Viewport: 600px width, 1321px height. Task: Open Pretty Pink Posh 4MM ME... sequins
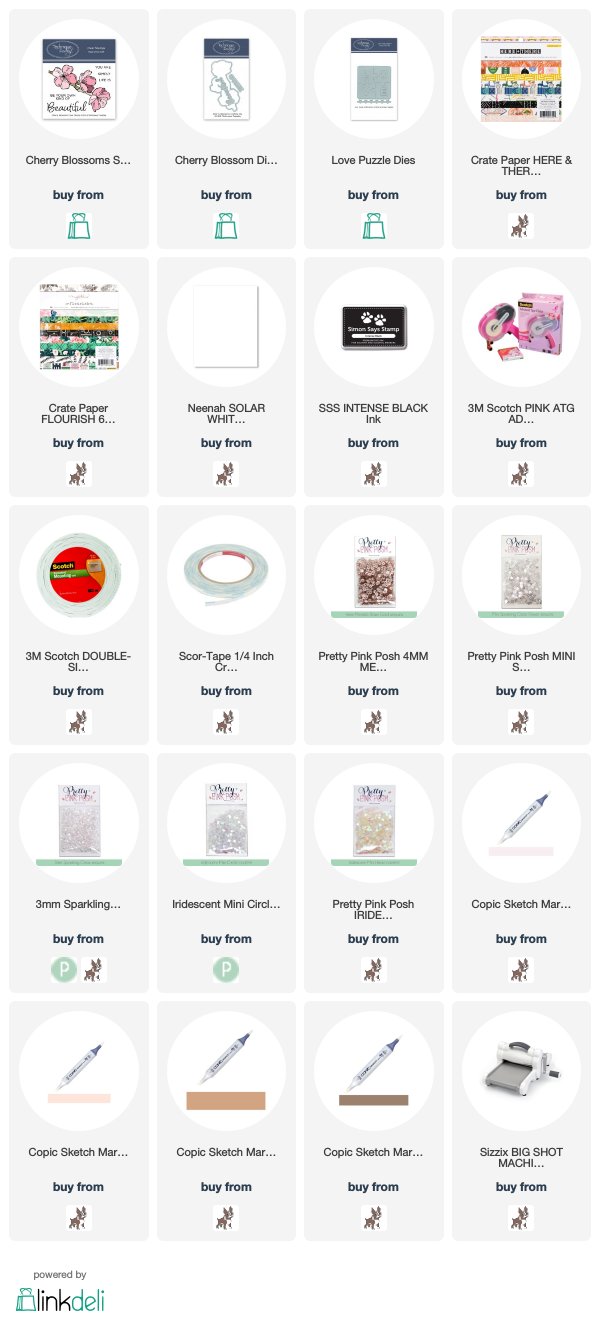coord(373,663)
